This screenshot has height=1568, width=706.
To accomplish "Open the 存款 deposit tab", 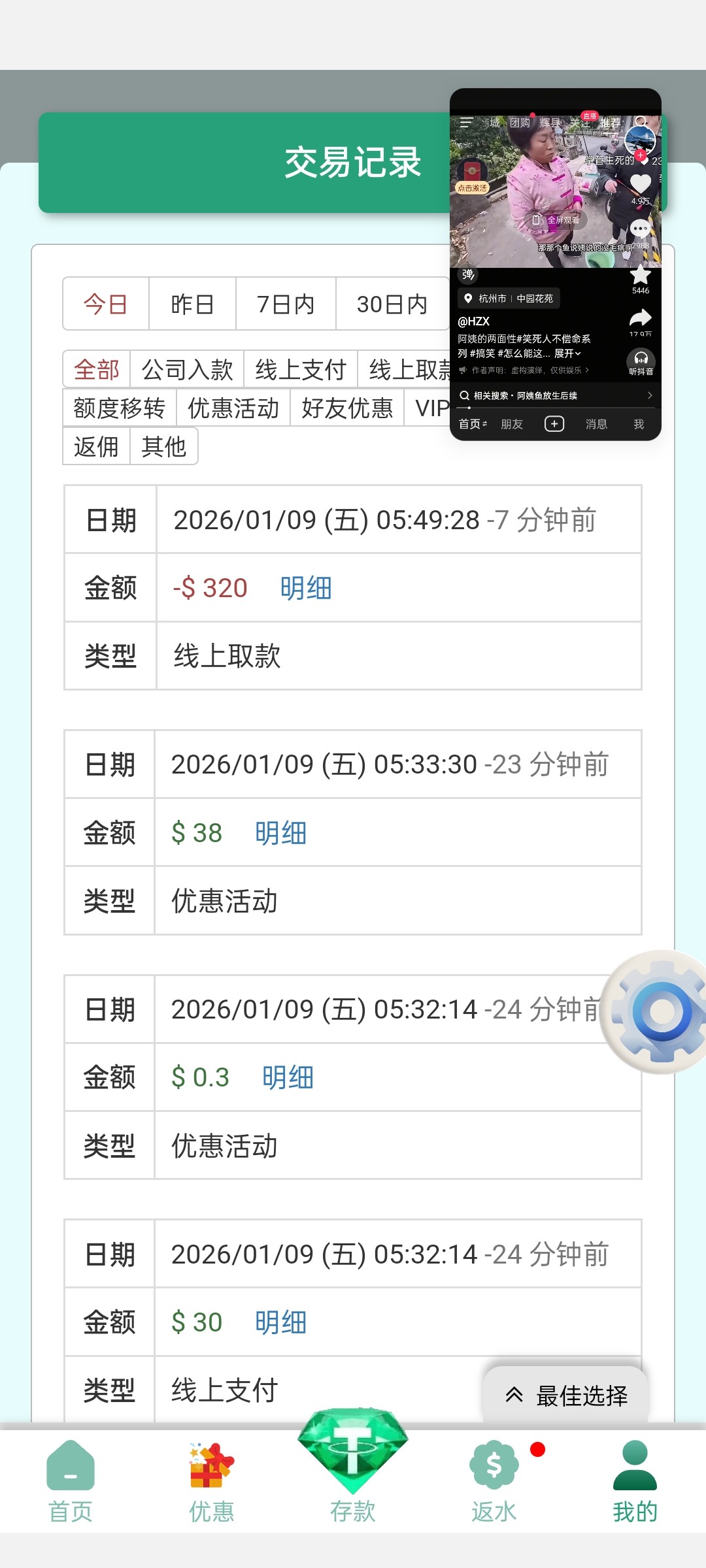I will pos(353,1470).
